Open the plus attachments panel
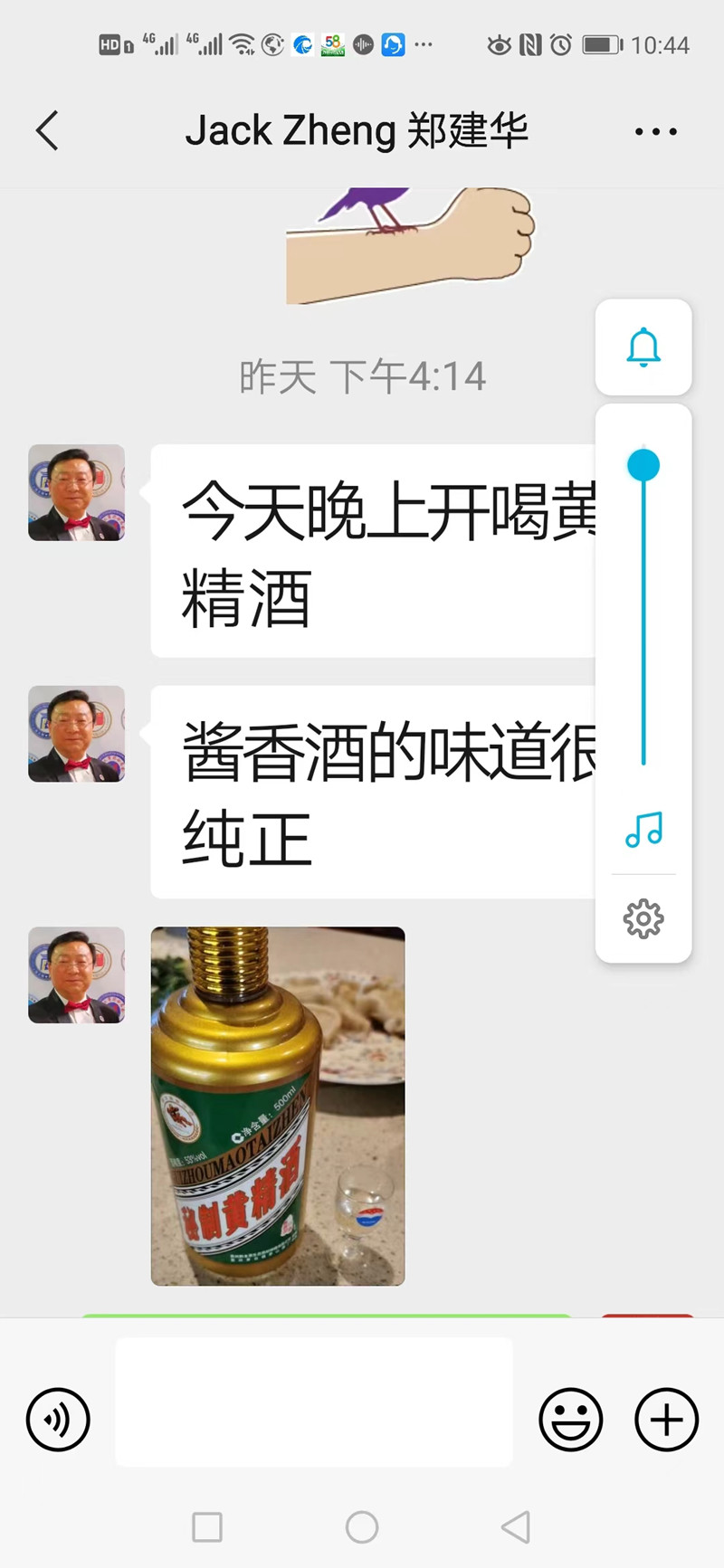 666,1420
